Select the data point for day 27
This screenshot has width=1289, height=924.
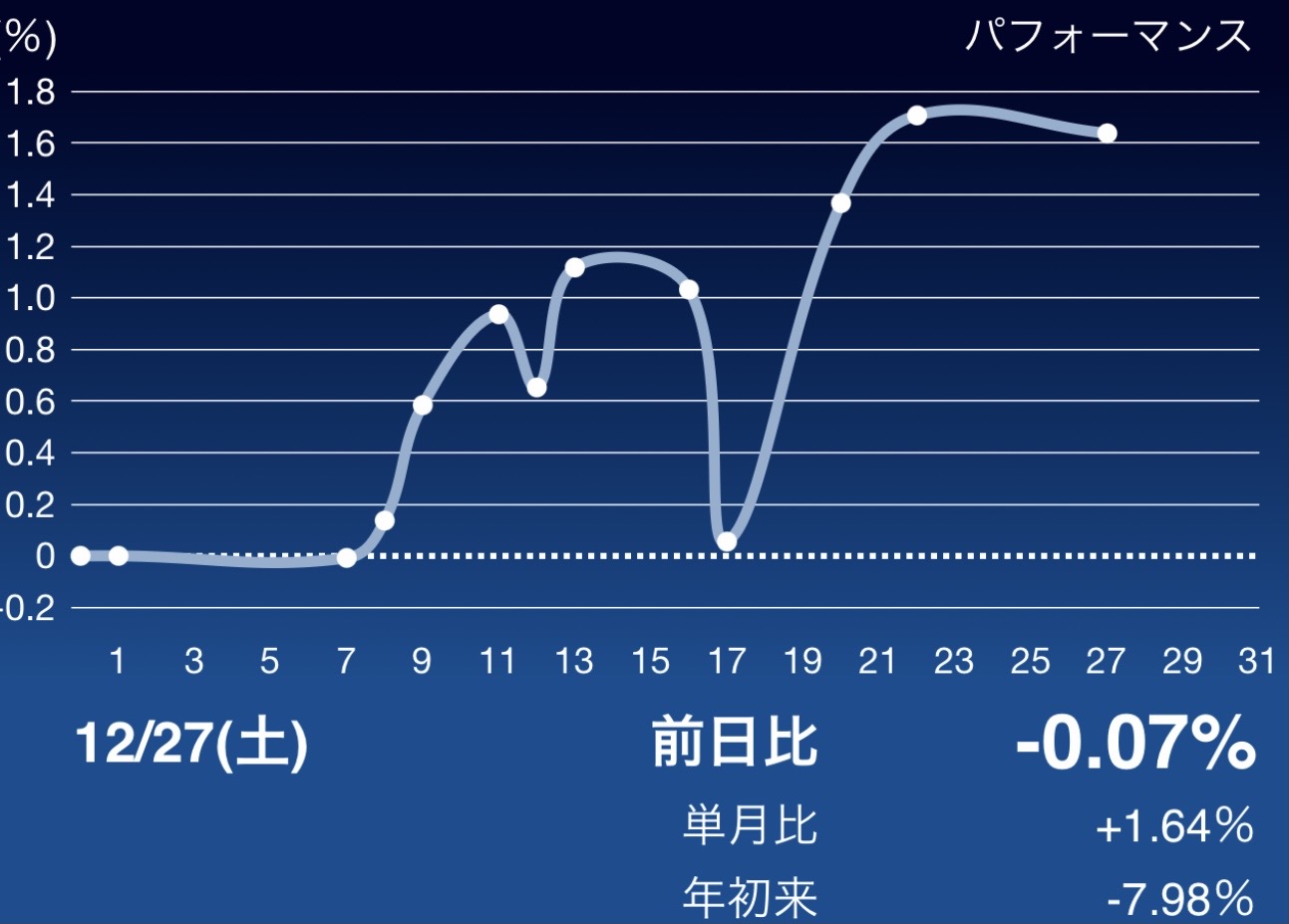tap(1107, 134)
